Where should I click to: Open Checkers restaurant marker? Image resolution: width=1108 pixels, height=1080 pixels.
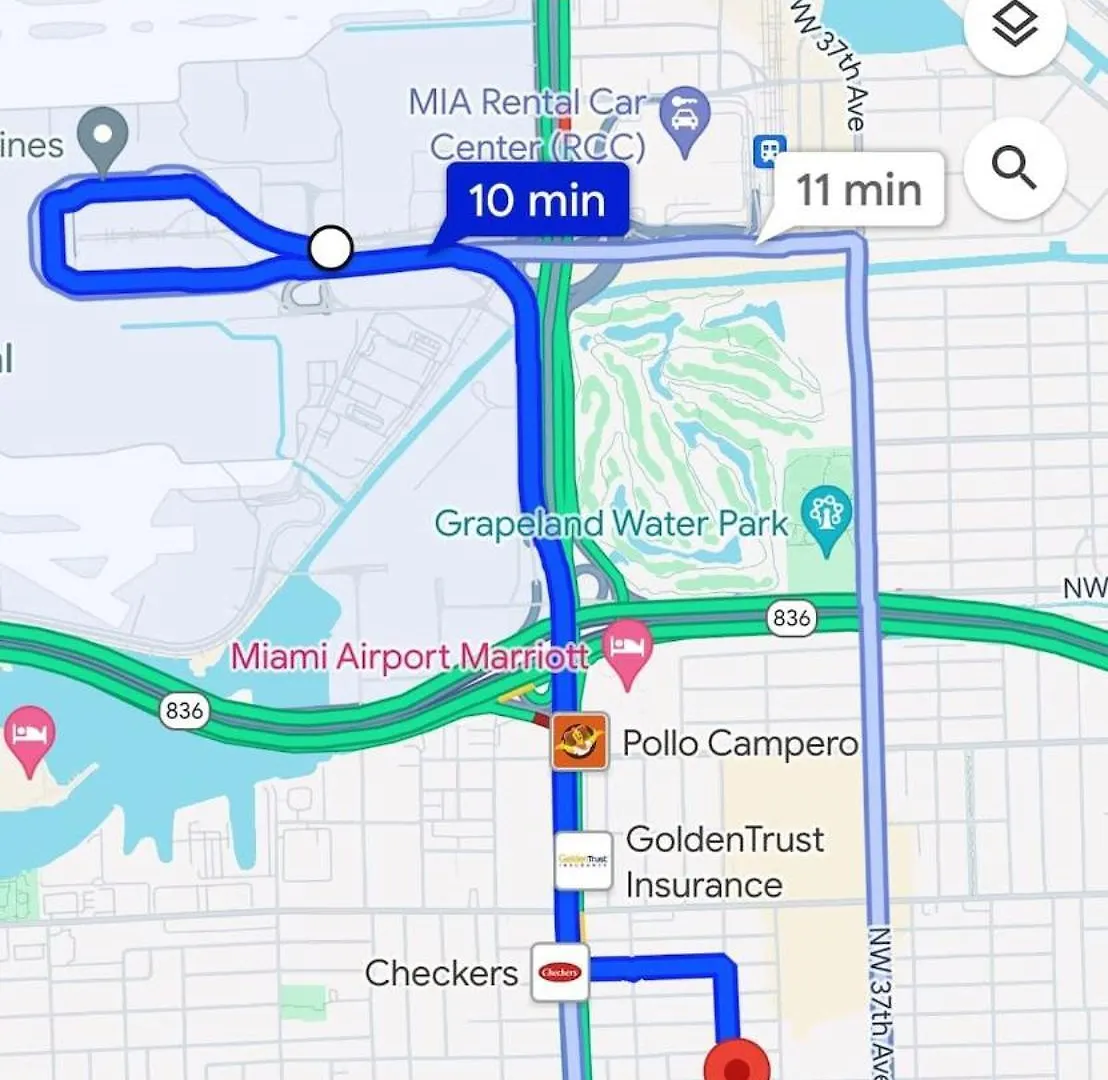tap(559, 972)
